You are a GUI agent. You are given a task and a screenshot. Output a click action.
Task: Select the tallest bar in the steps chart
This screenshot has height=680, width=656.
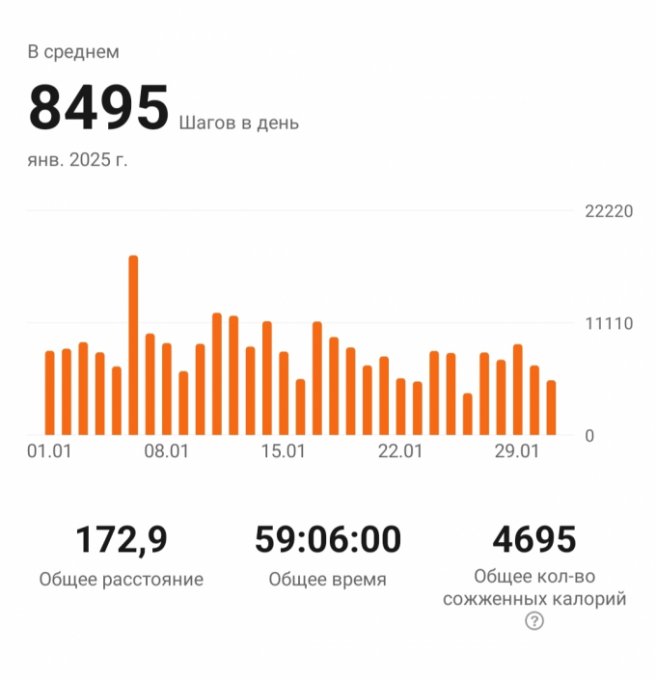coord(133,345)
